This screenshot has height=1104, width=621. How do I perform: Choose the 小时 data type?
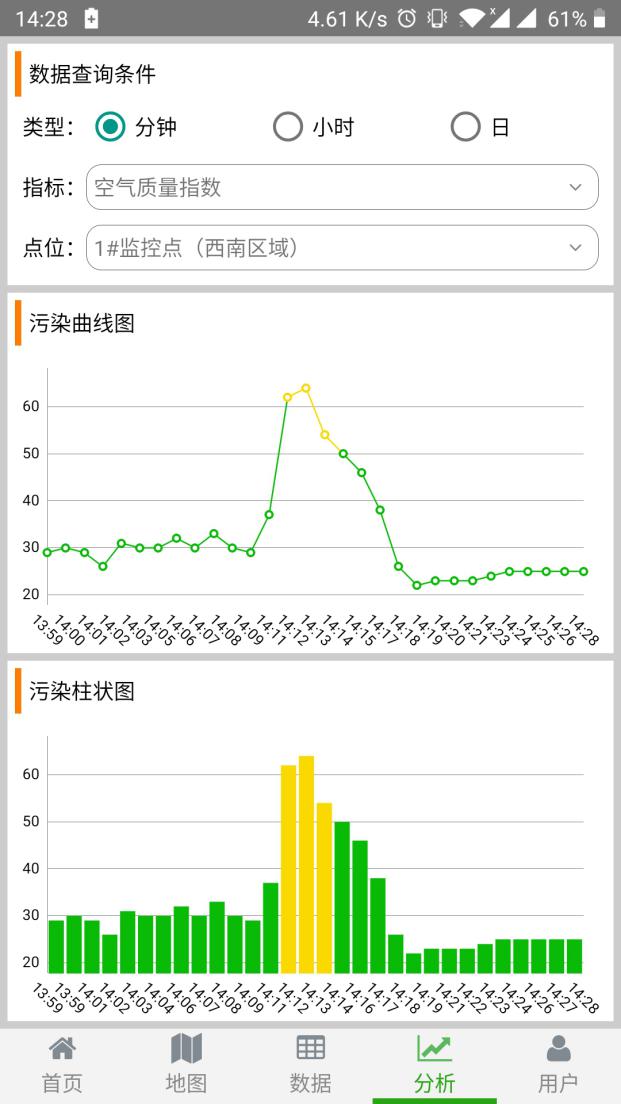(288, 127)
